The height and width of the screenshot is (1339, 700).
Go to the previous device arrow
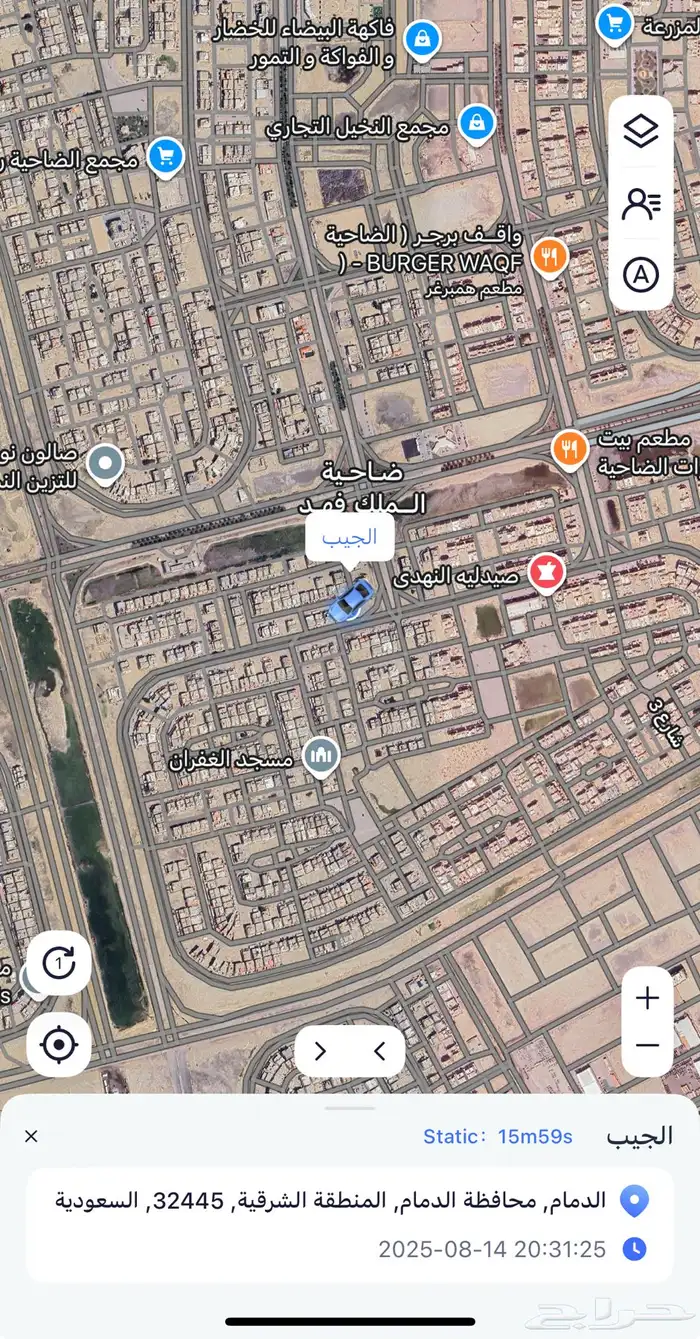pos(379,1051)
